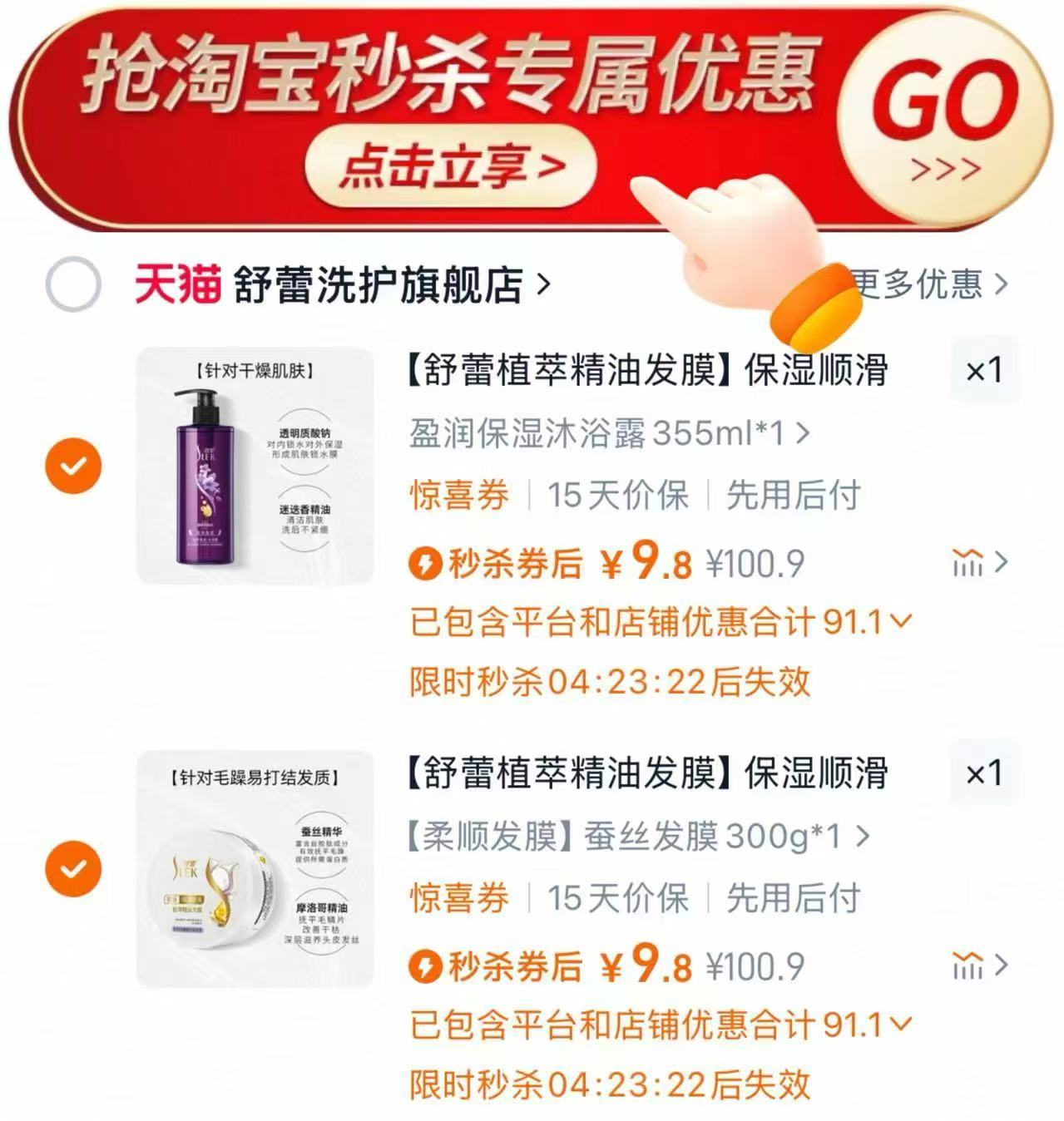Open the 舒蕾洗护旗舰店 store page
This screenshot has width=1064, height=1121.
[x=383, y=284]
